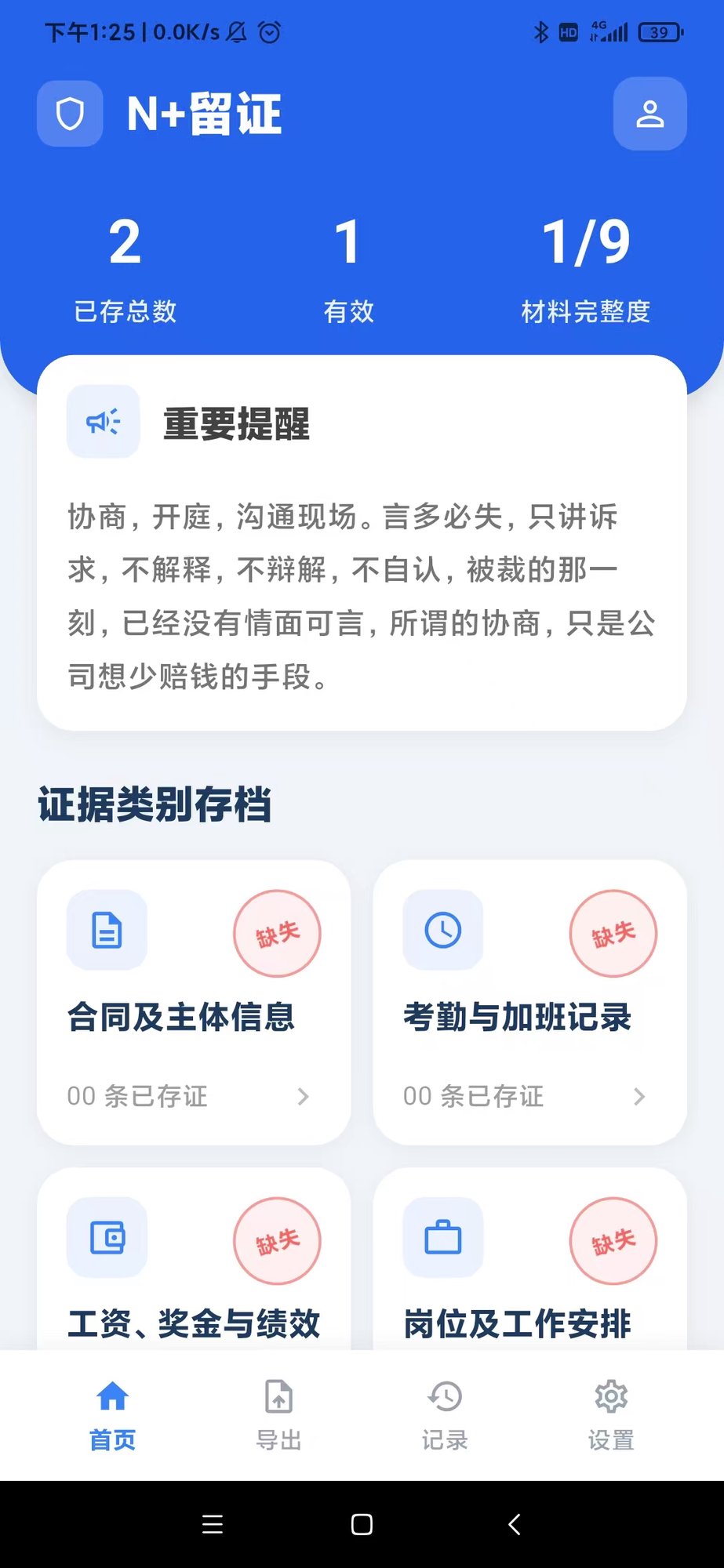Select the document icon on 合同及主体信息 card

[107, 931]
